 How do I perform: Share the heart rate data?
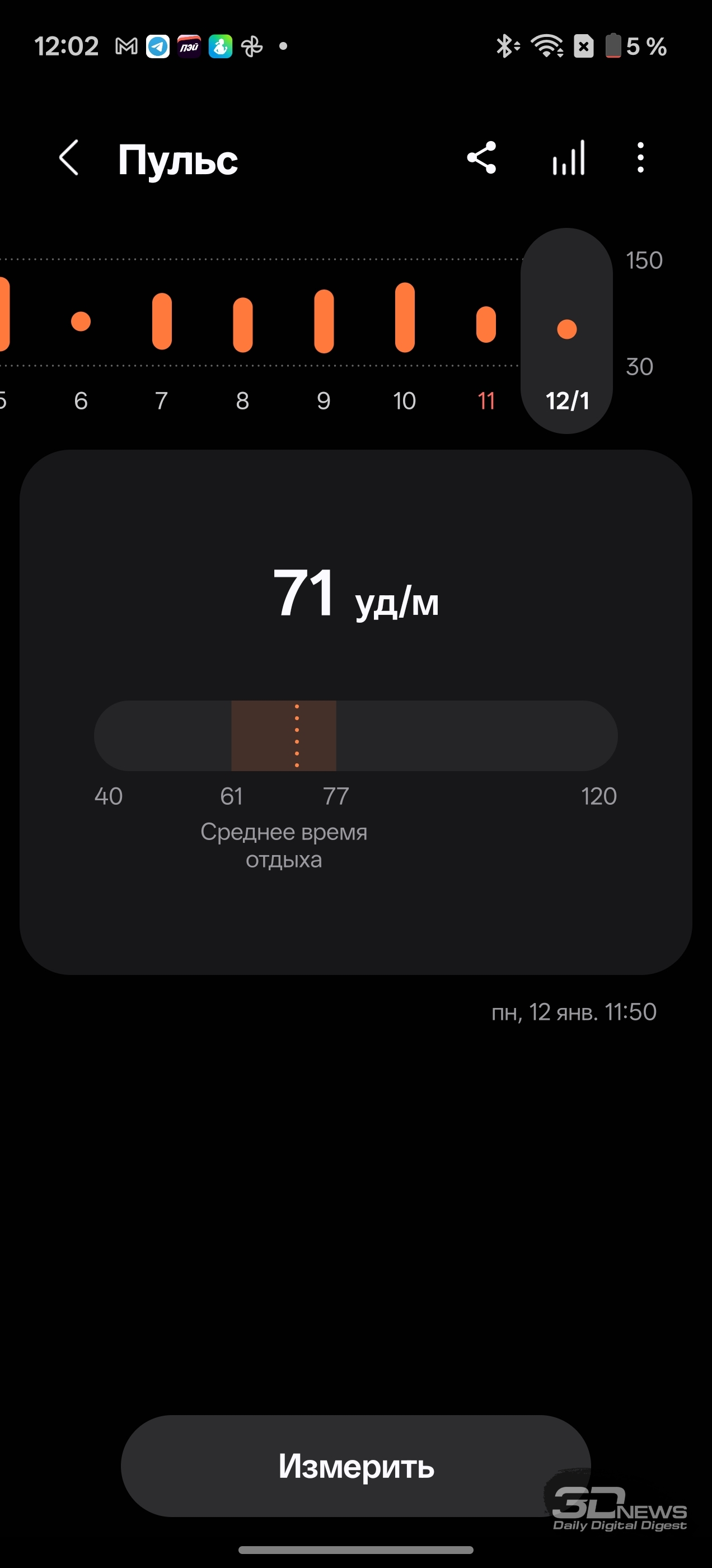point(481,158)
